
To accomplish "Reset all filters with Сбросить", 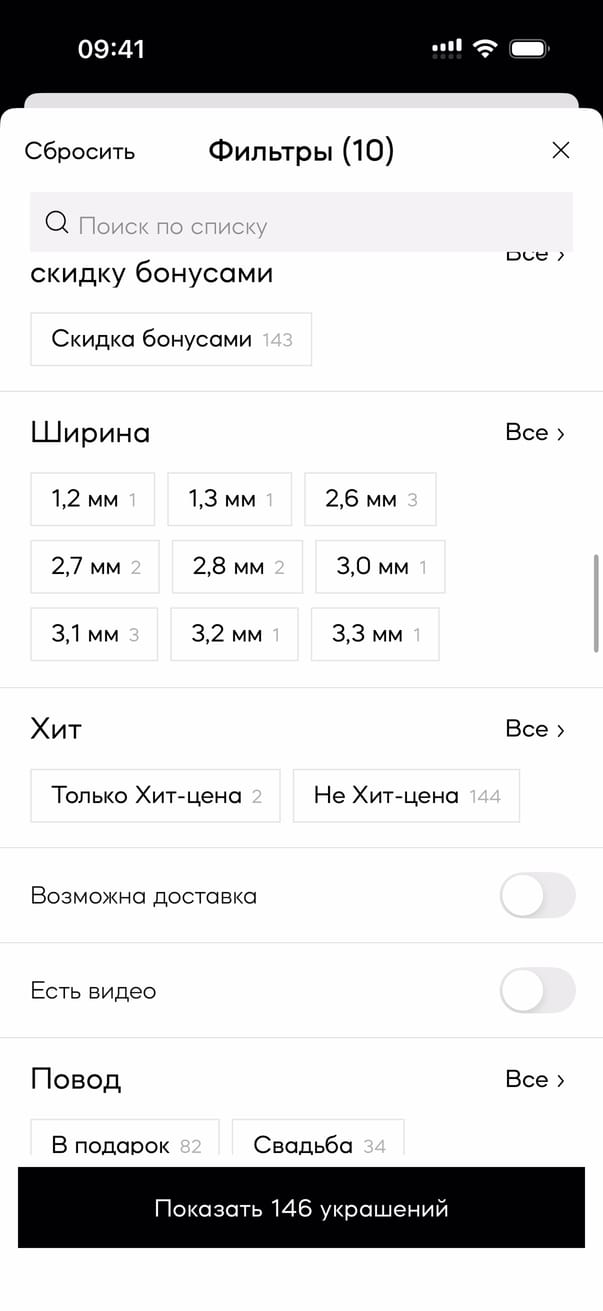I will tap(80, 152).
